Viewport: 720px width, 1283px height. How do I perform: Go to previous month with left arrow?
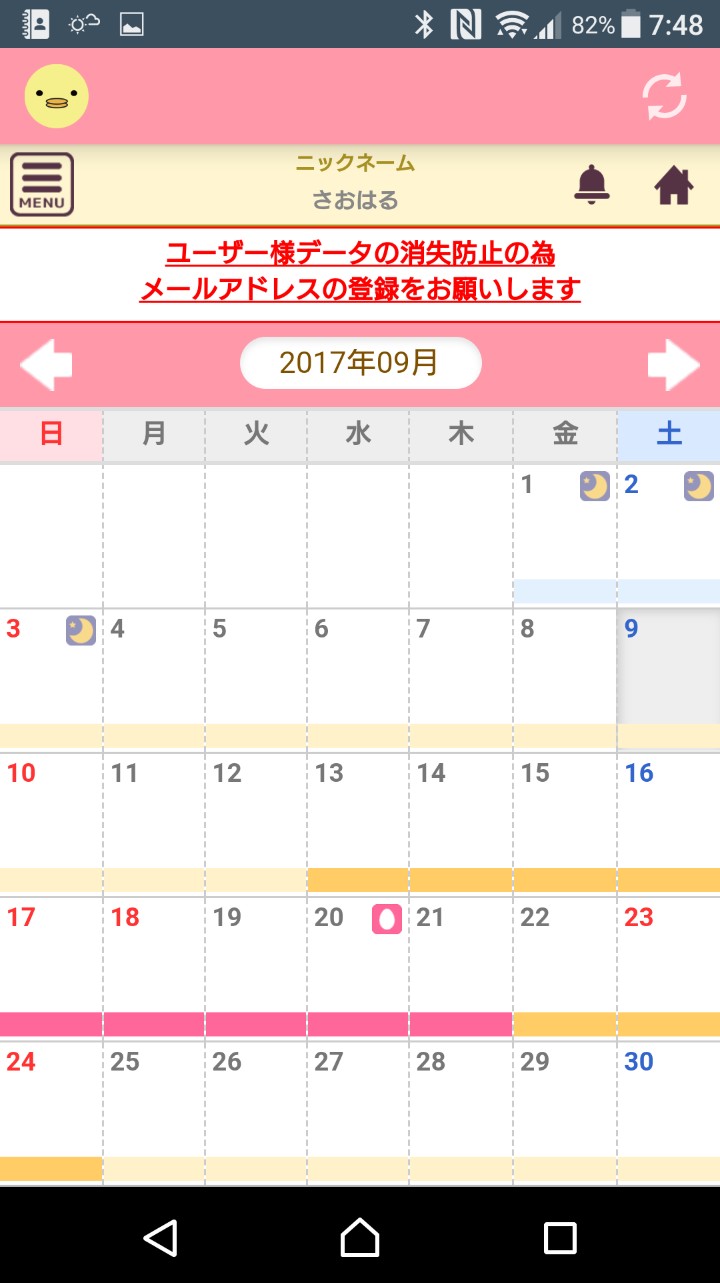pos(46,364)
